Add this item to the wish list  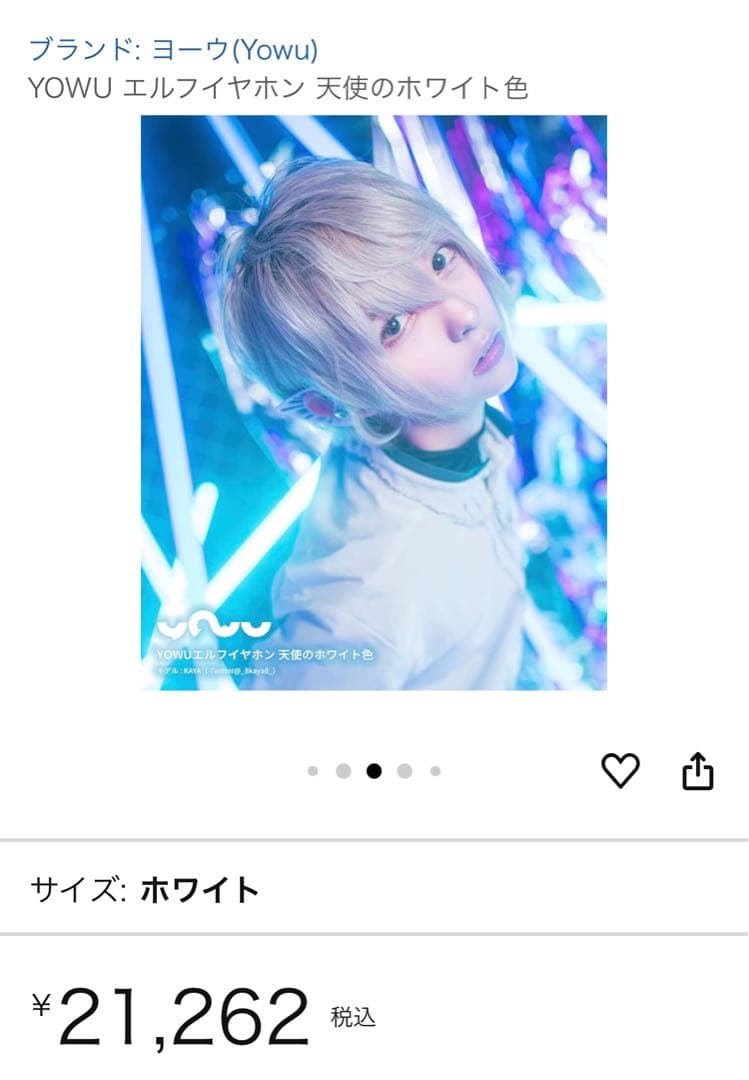pos(620,771)
